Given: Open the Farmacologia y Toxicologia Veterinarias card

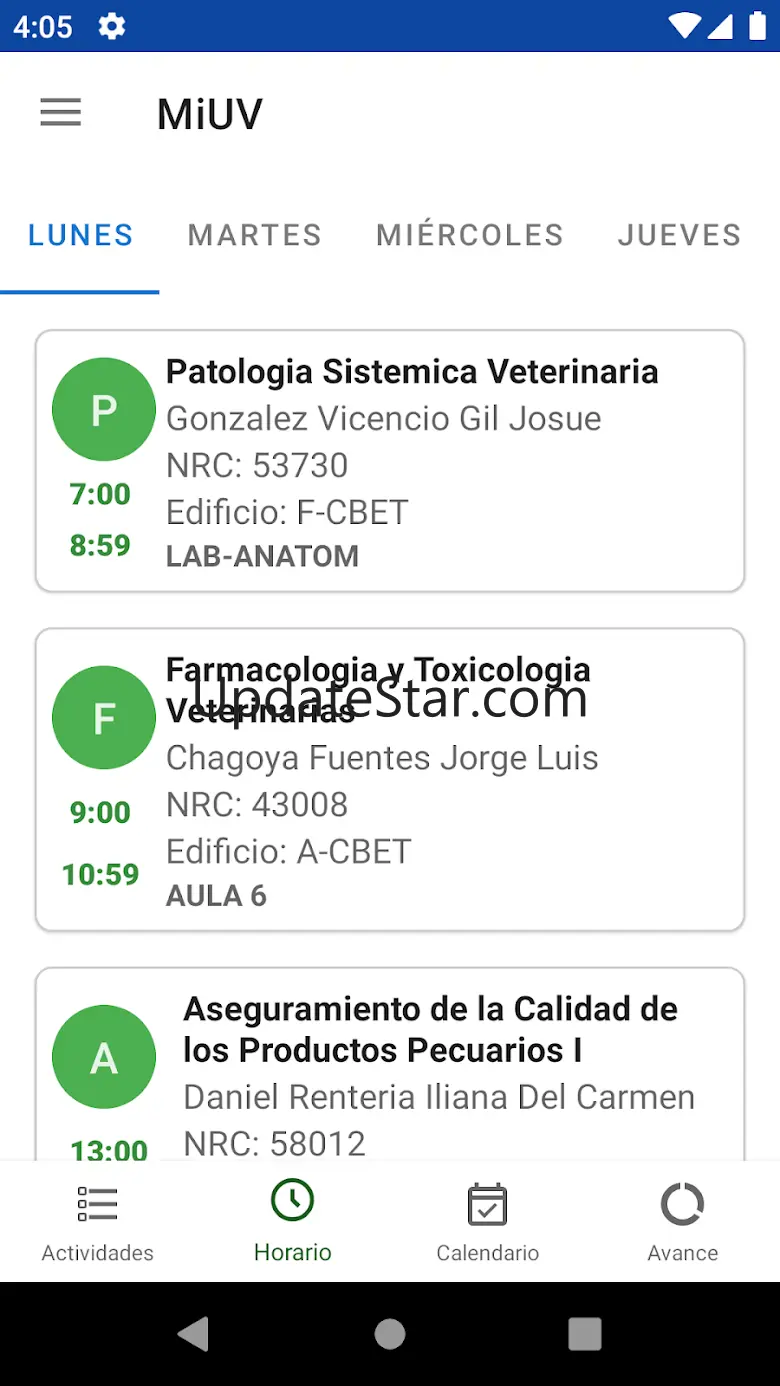Looking at the screenshot, I should [x=390, y=780].
